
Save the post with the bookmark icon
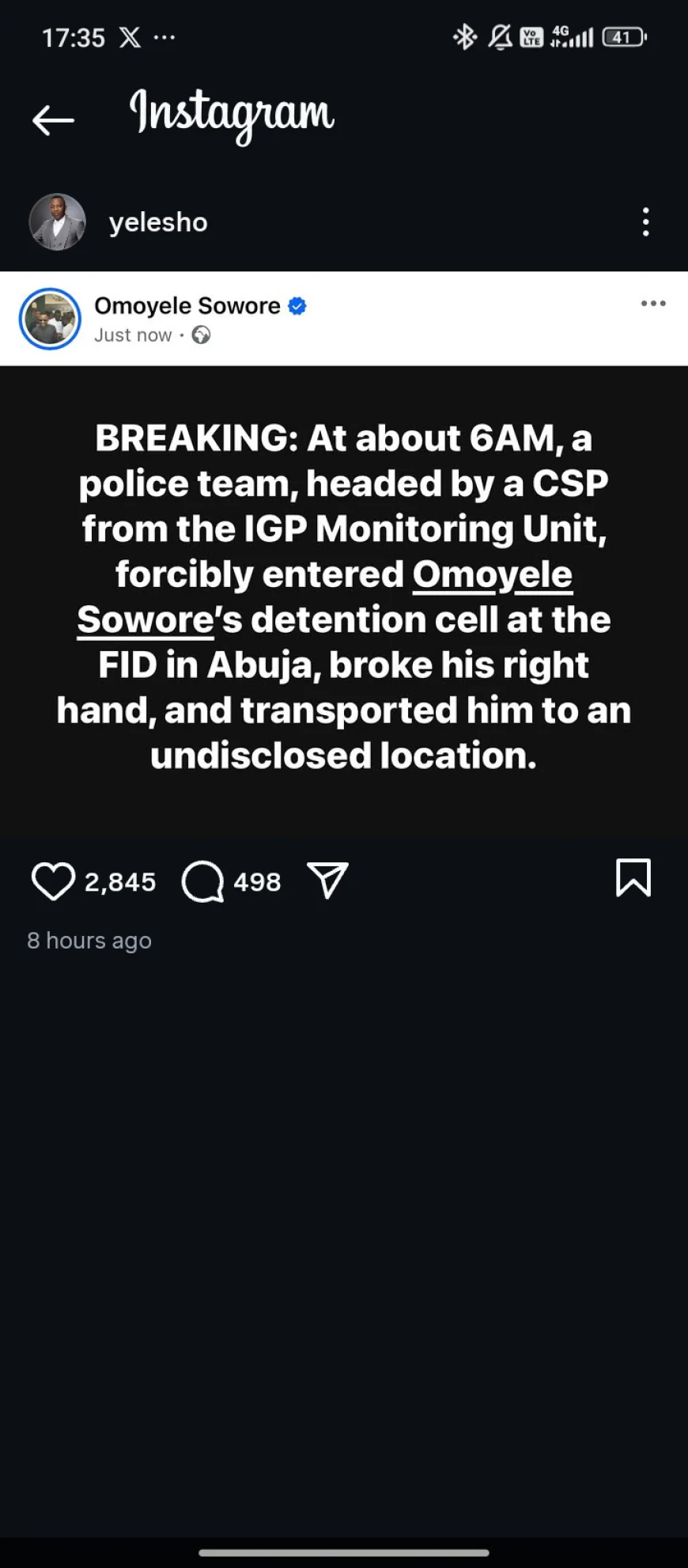click(633, 878)
